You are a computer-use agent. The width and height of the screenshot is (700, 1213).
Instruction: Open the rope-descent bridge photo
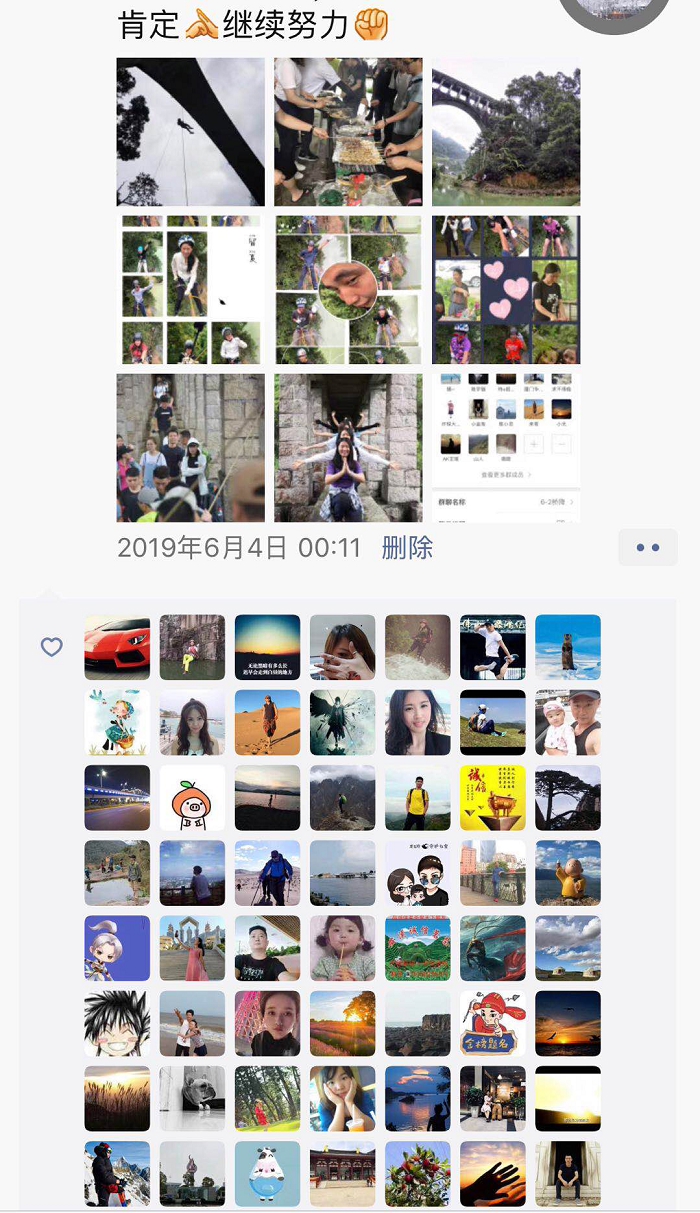click(x=190, y=132)
